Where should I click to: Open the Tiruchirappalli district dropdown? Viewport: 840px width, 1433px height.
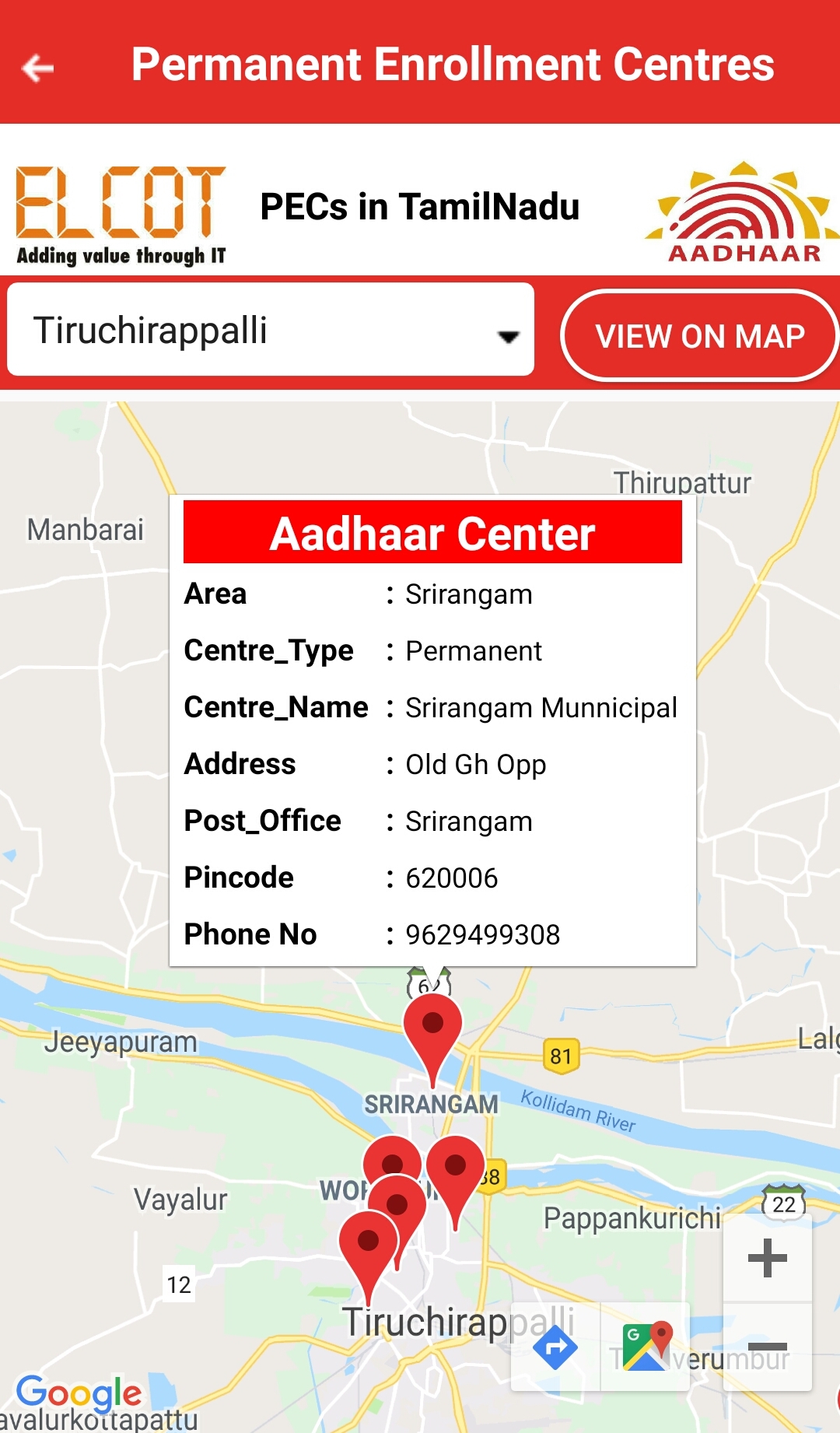pyautogui.click(x=271, y=330)
